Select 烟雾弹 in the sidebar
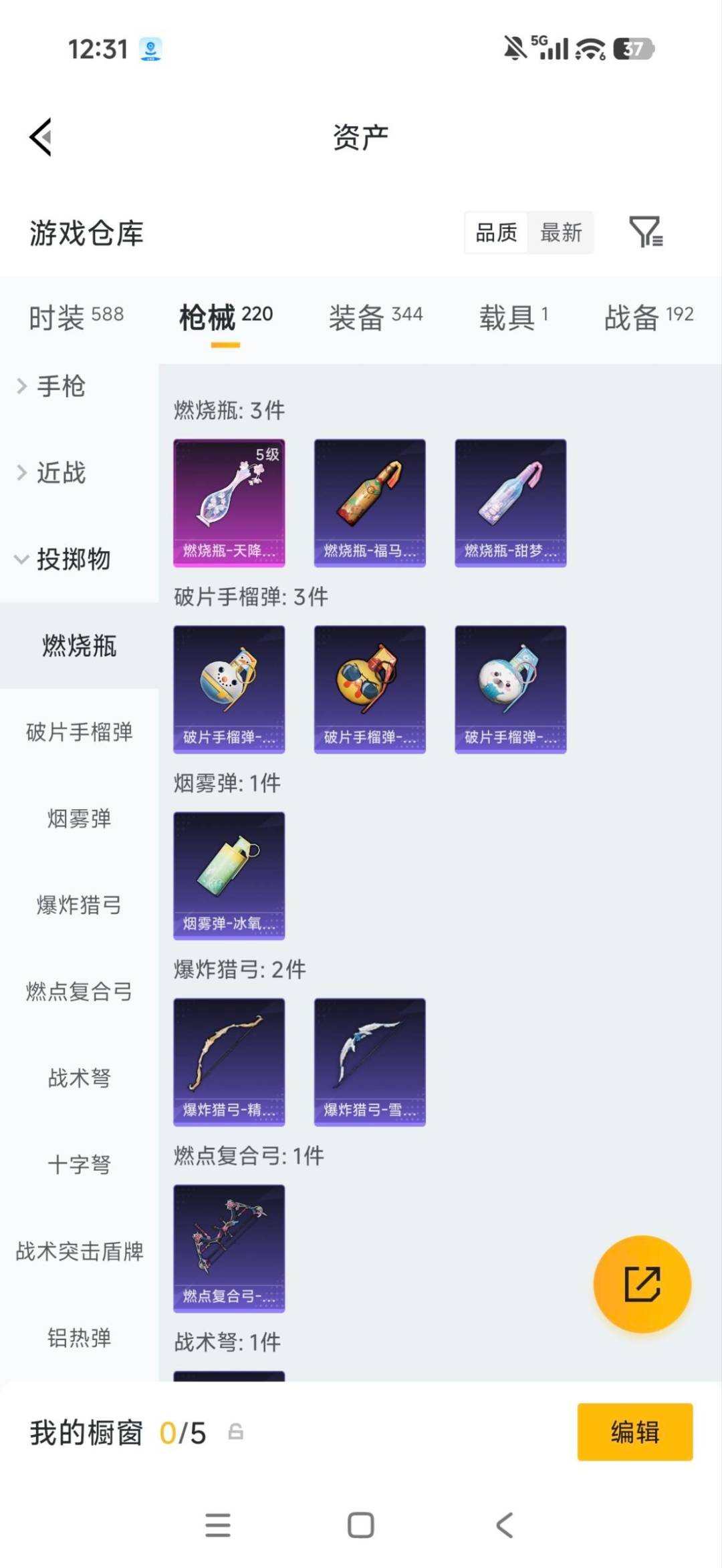Viewport: 722px width, 1568px height. [79, 818]
